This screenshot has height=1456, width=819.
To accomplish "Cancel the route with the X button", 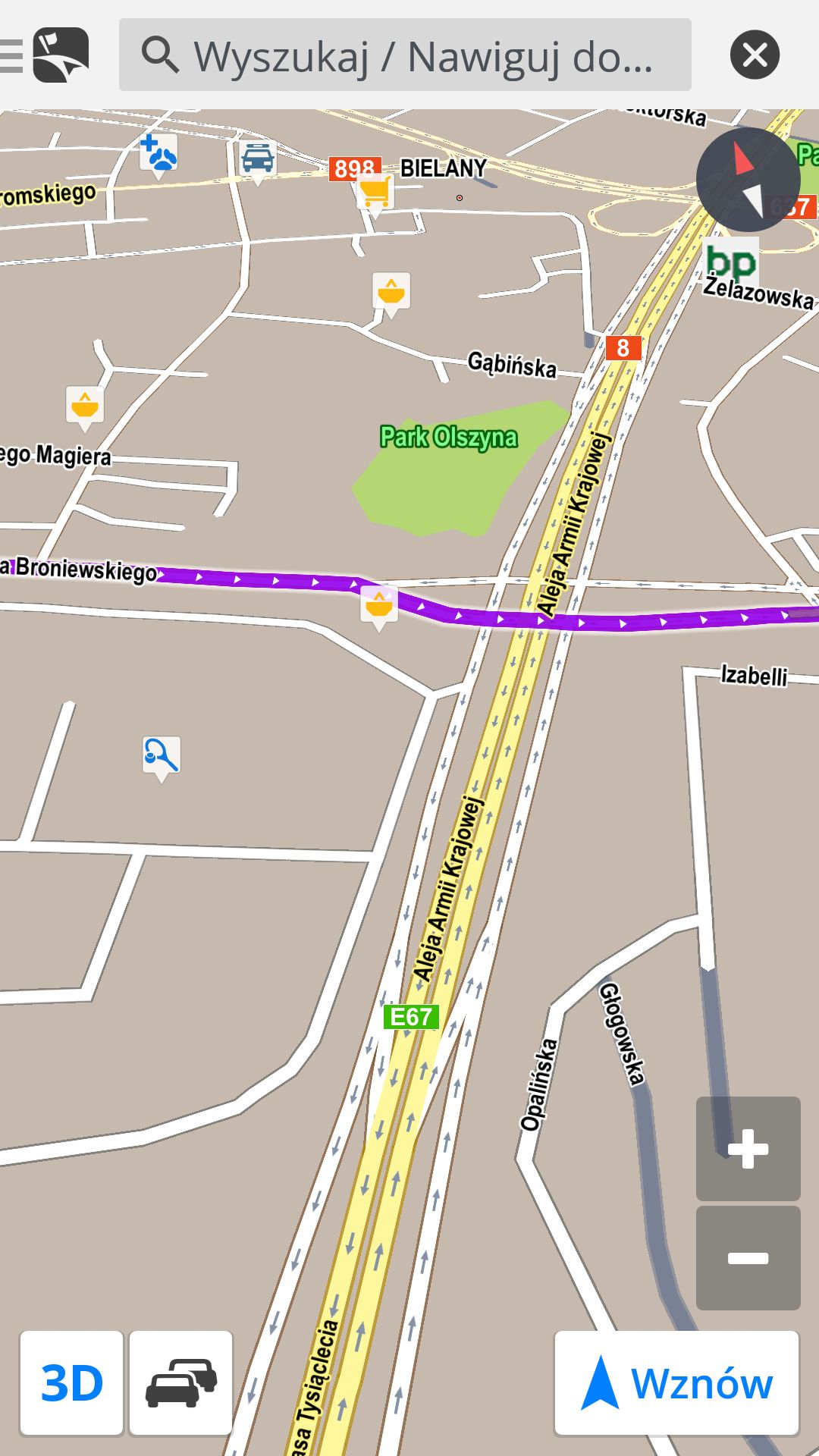I will point(755,55).
